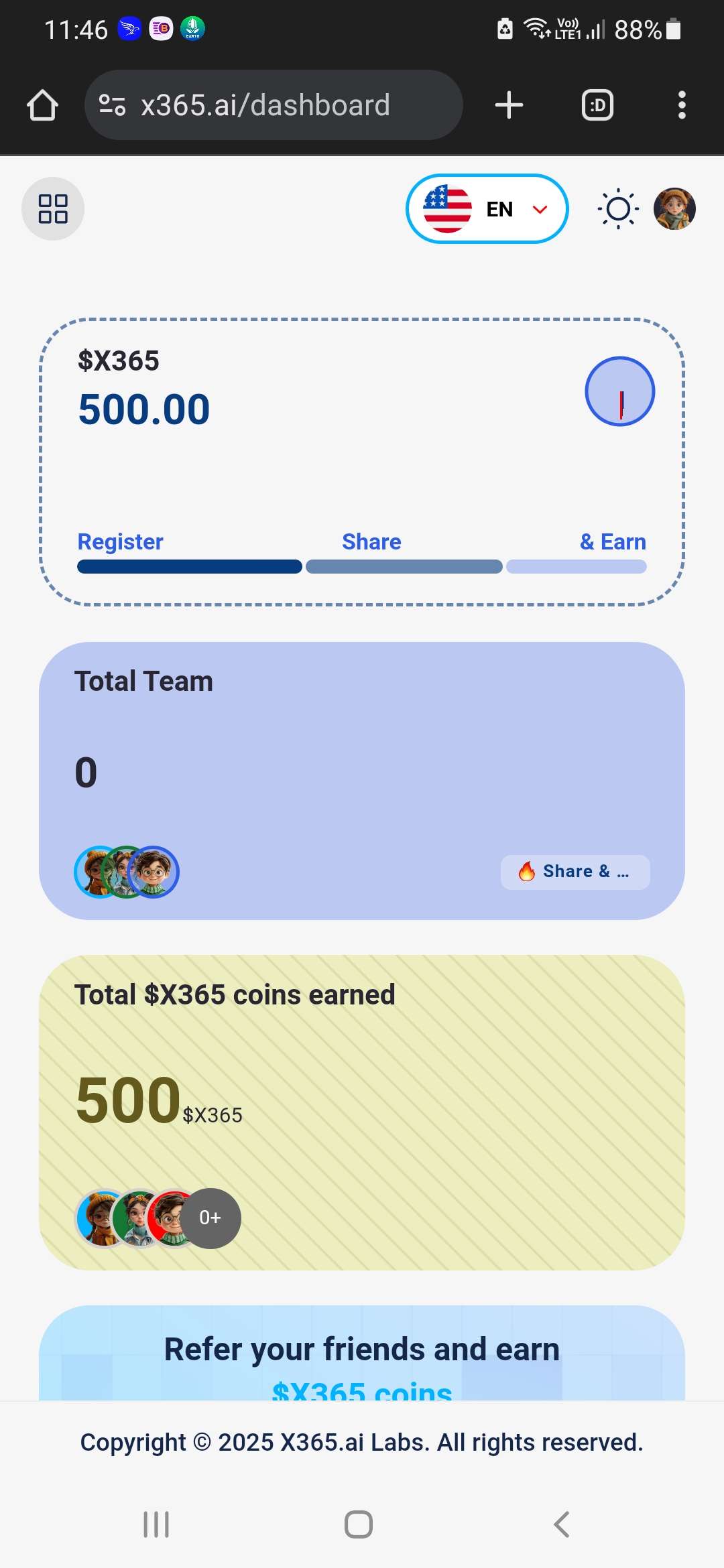Image resolution: width=724 pixels, height=1568 pixels.
Task: Go back with the system back button
Action: [562, 1524]
